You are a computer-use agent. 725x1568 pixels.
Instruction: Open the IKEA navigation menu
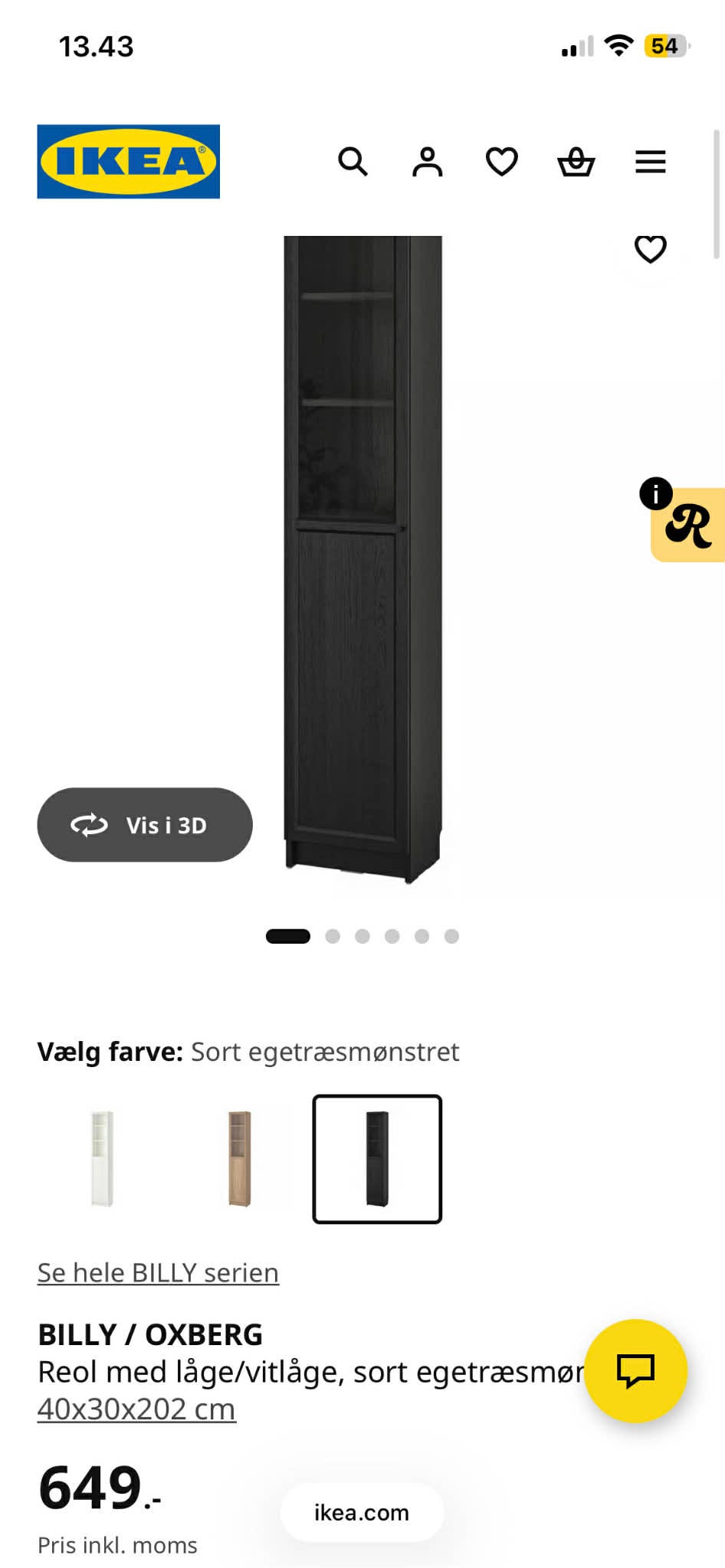[650, 162]
